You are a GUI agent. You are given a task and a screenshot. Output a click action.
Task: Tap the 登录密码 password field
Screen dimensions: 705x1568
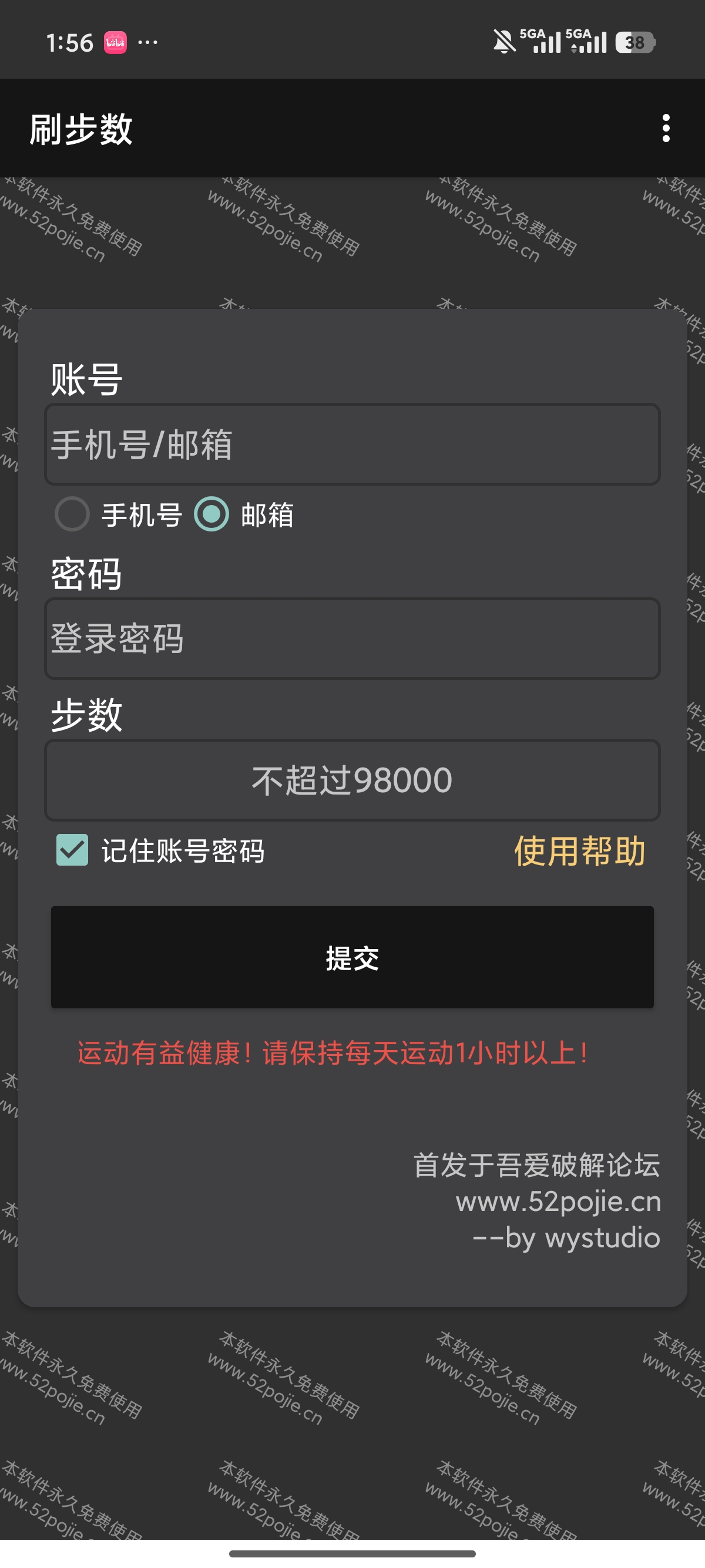pos(352,638)
